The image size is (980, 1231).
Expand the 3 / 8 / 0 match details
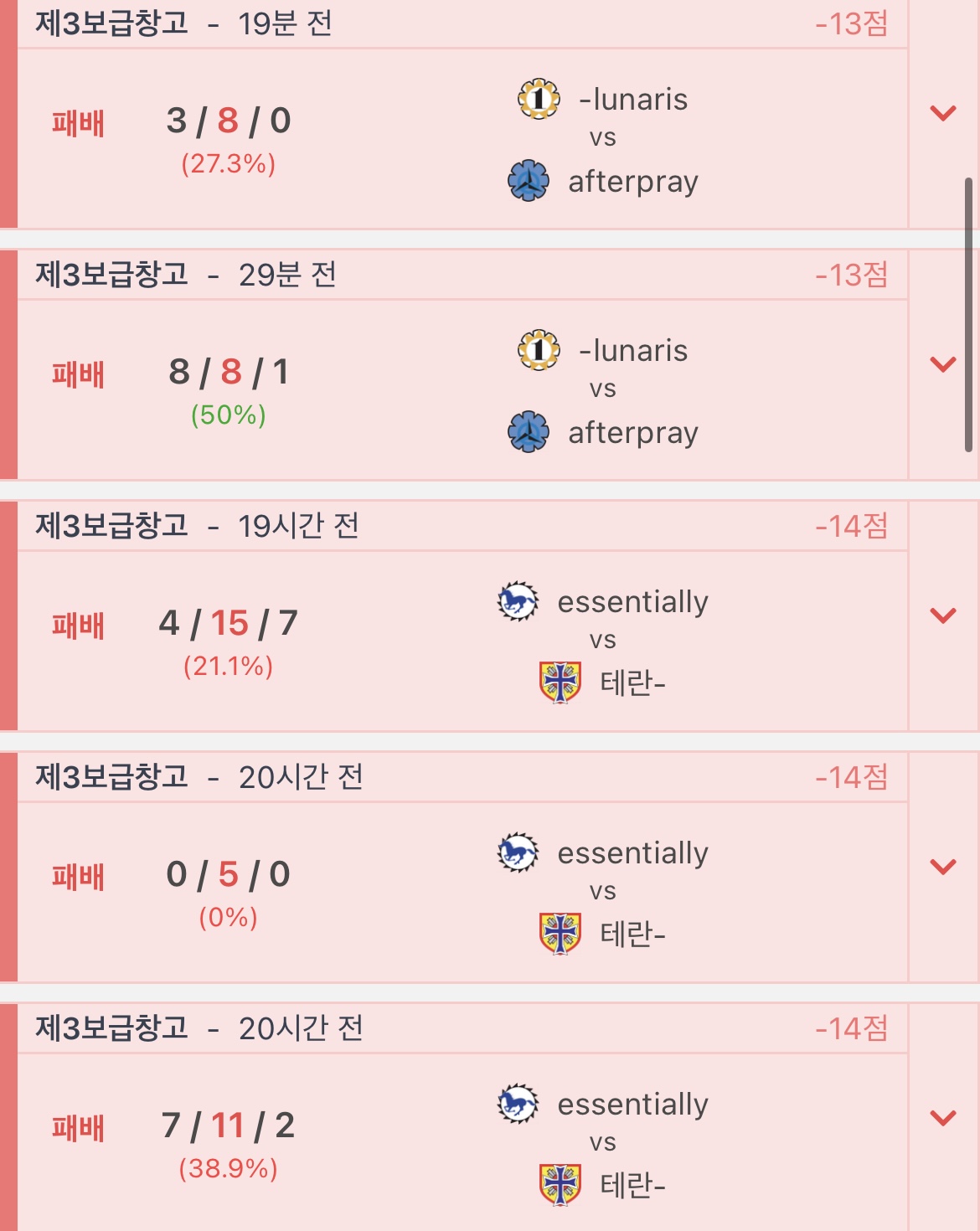point(943,114)
